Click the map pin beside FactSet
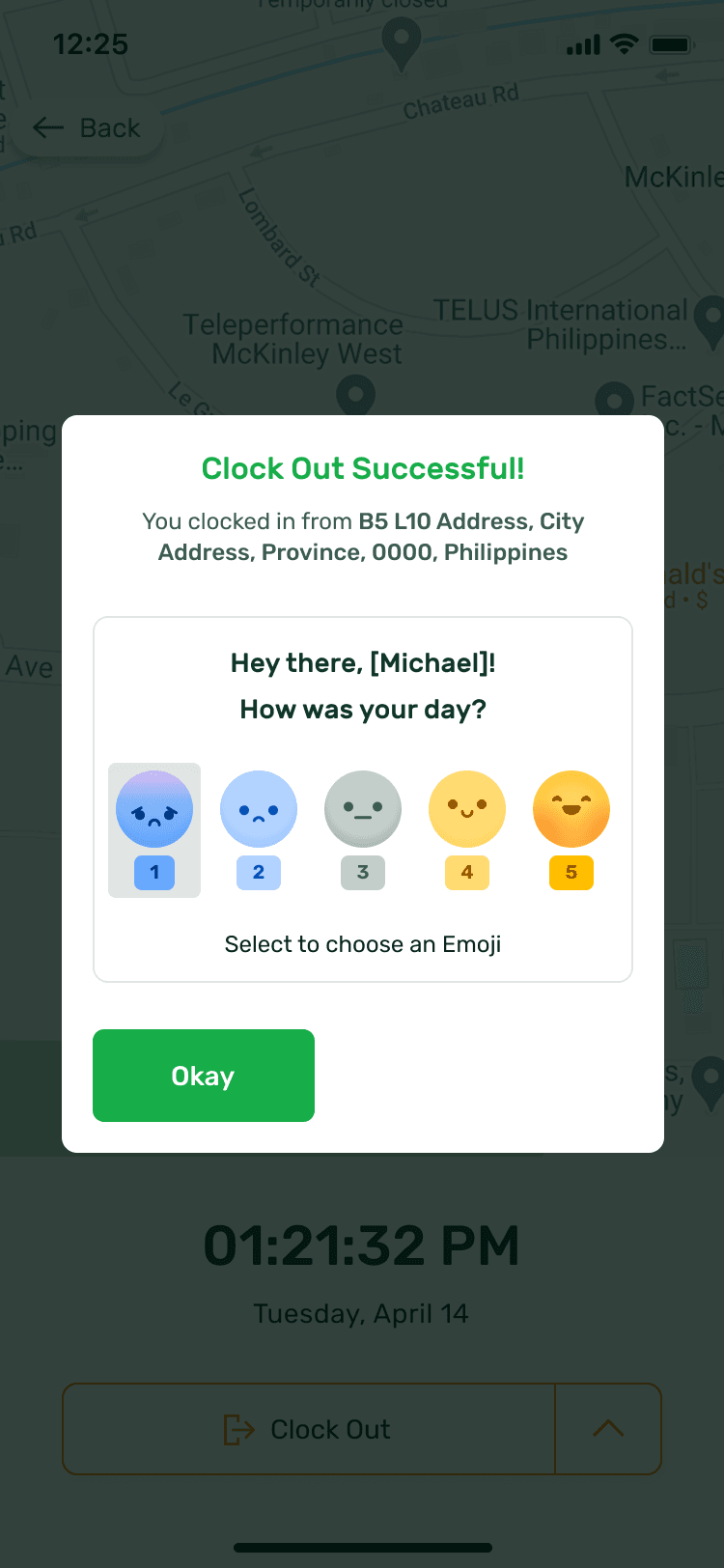 615,399
